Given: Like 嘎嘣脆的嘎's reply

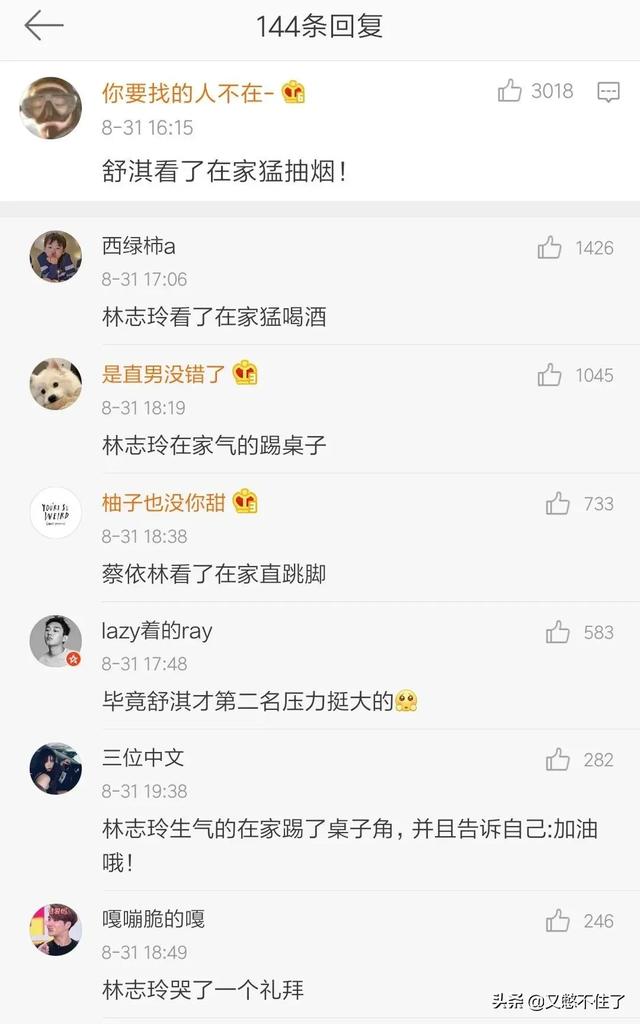Looking at the screenshot, I should 558,920.
